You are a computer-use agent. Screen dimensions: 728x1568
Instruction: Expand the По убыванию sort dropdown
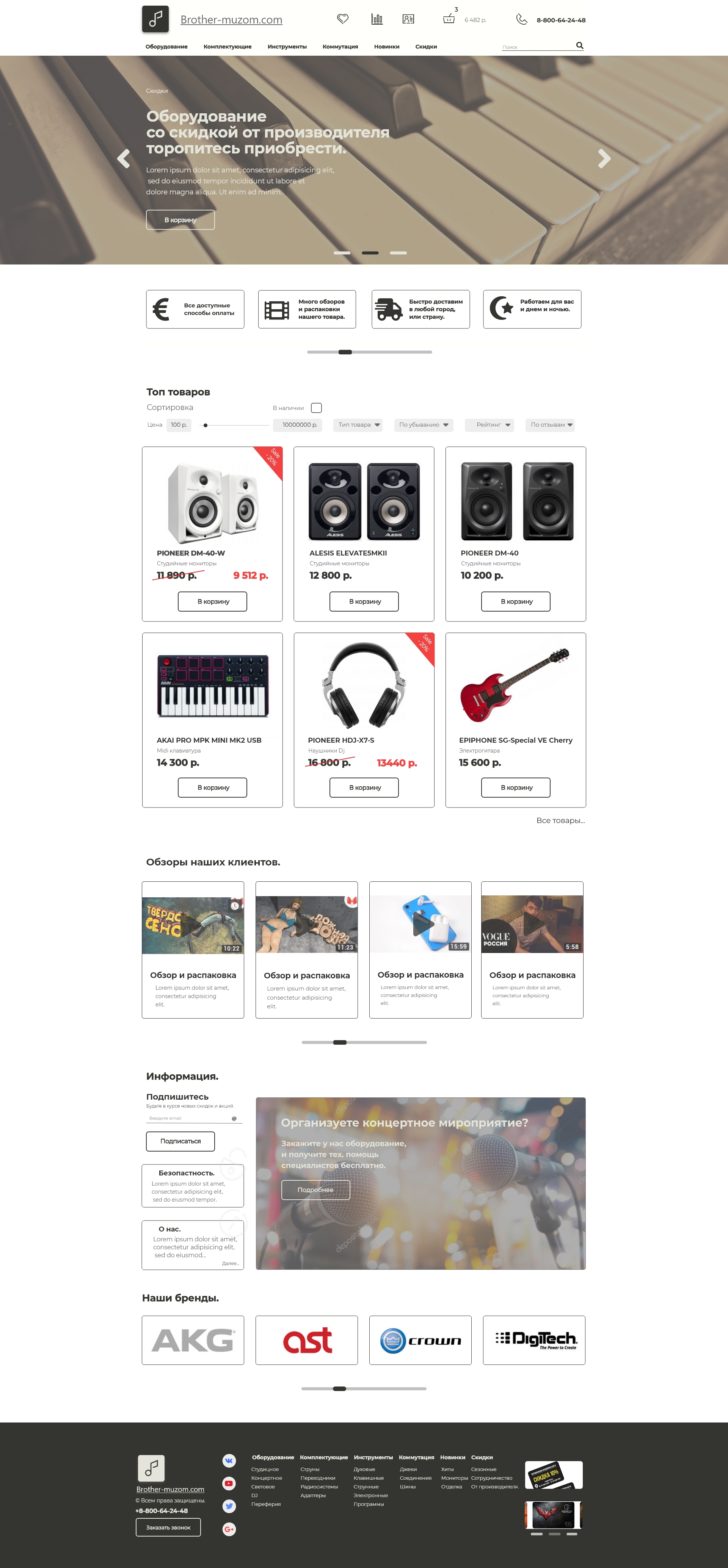tap(424, 425)
